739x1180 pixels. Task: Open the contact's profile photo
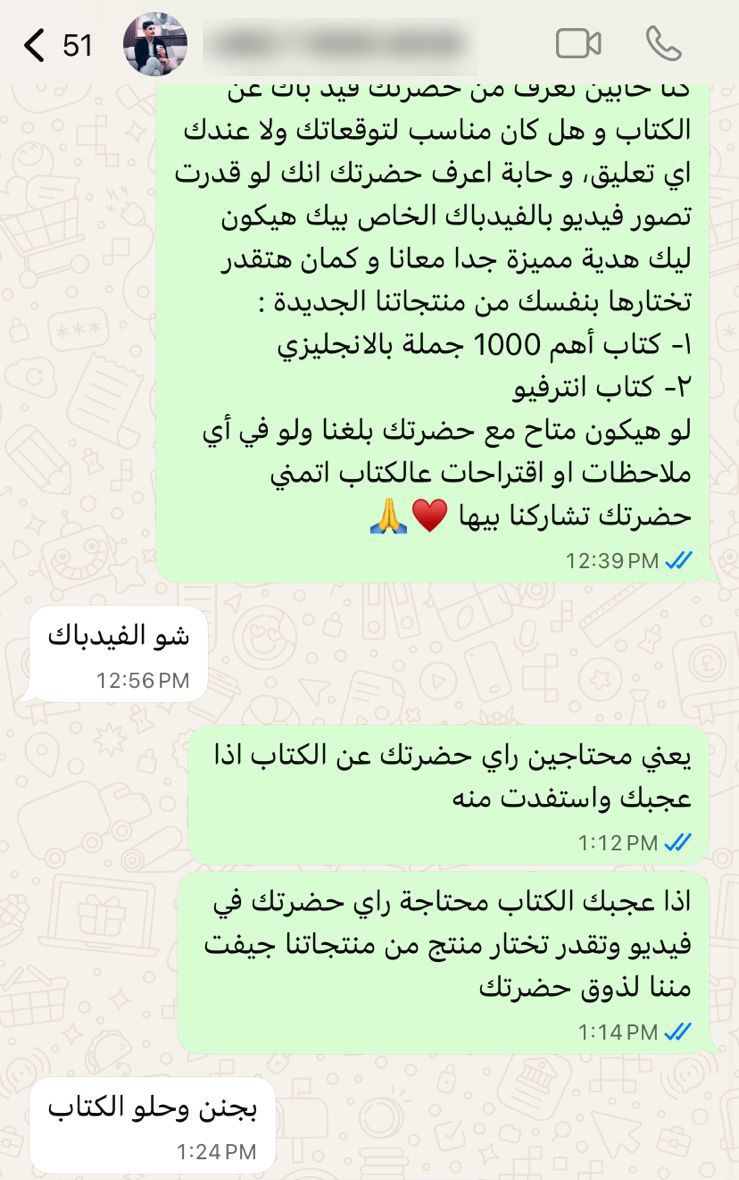(155, 45)
